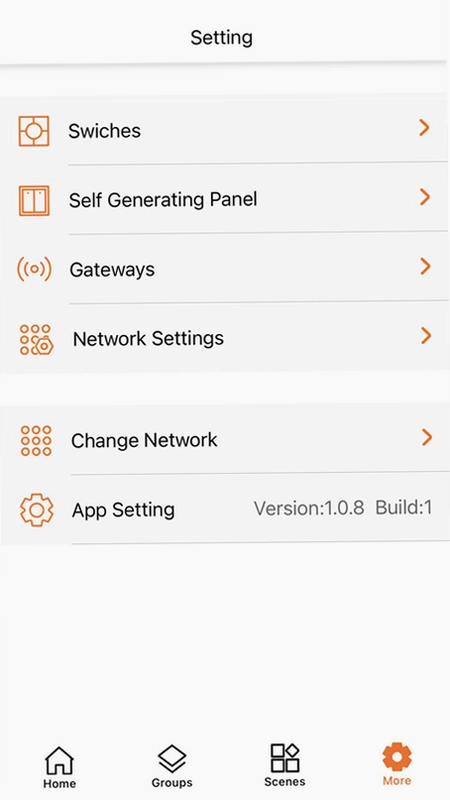Screen dimensions: 450x800
Task: Open Network Settings
Action: click(224, 338)
